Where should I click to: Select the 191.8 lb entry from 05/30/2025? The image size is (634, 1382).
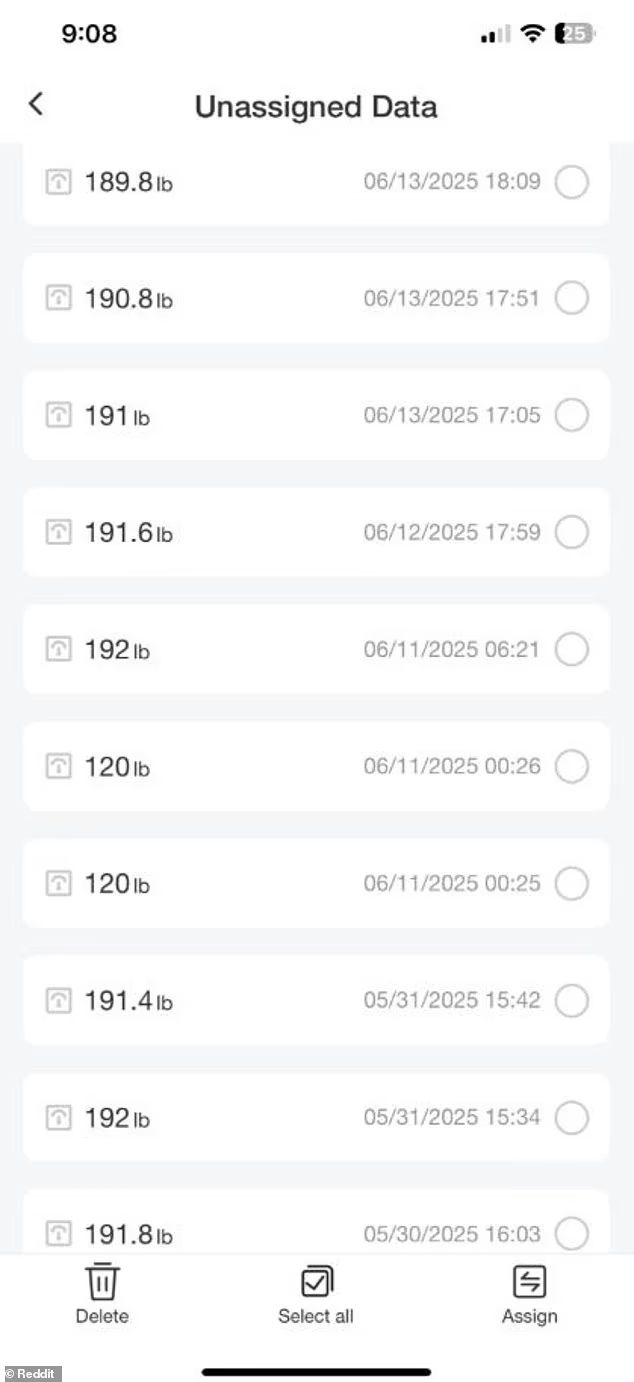(571, 1233)
